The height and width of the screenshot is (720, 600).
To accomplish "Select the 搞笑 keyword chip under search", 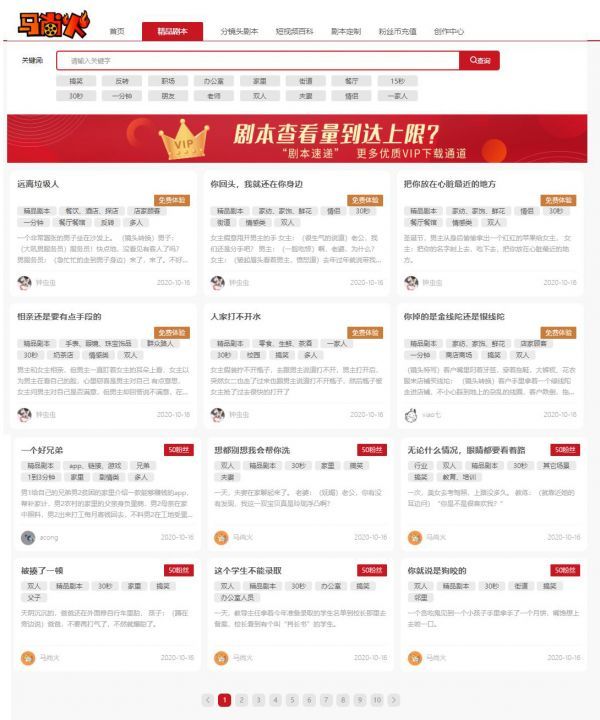I will [76, 81].
